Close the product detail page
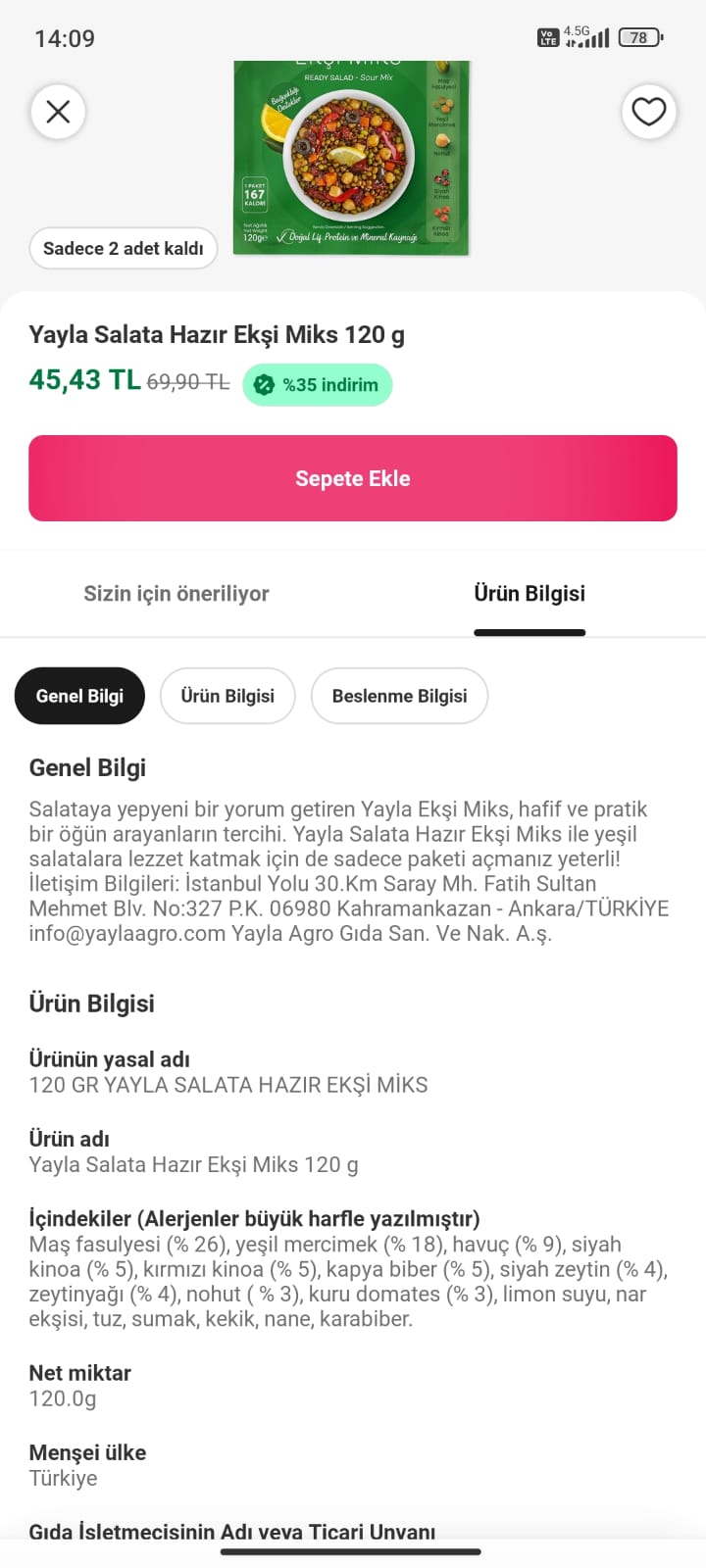Viewport: 706px width, 1568px height. (x=58, y=112)
